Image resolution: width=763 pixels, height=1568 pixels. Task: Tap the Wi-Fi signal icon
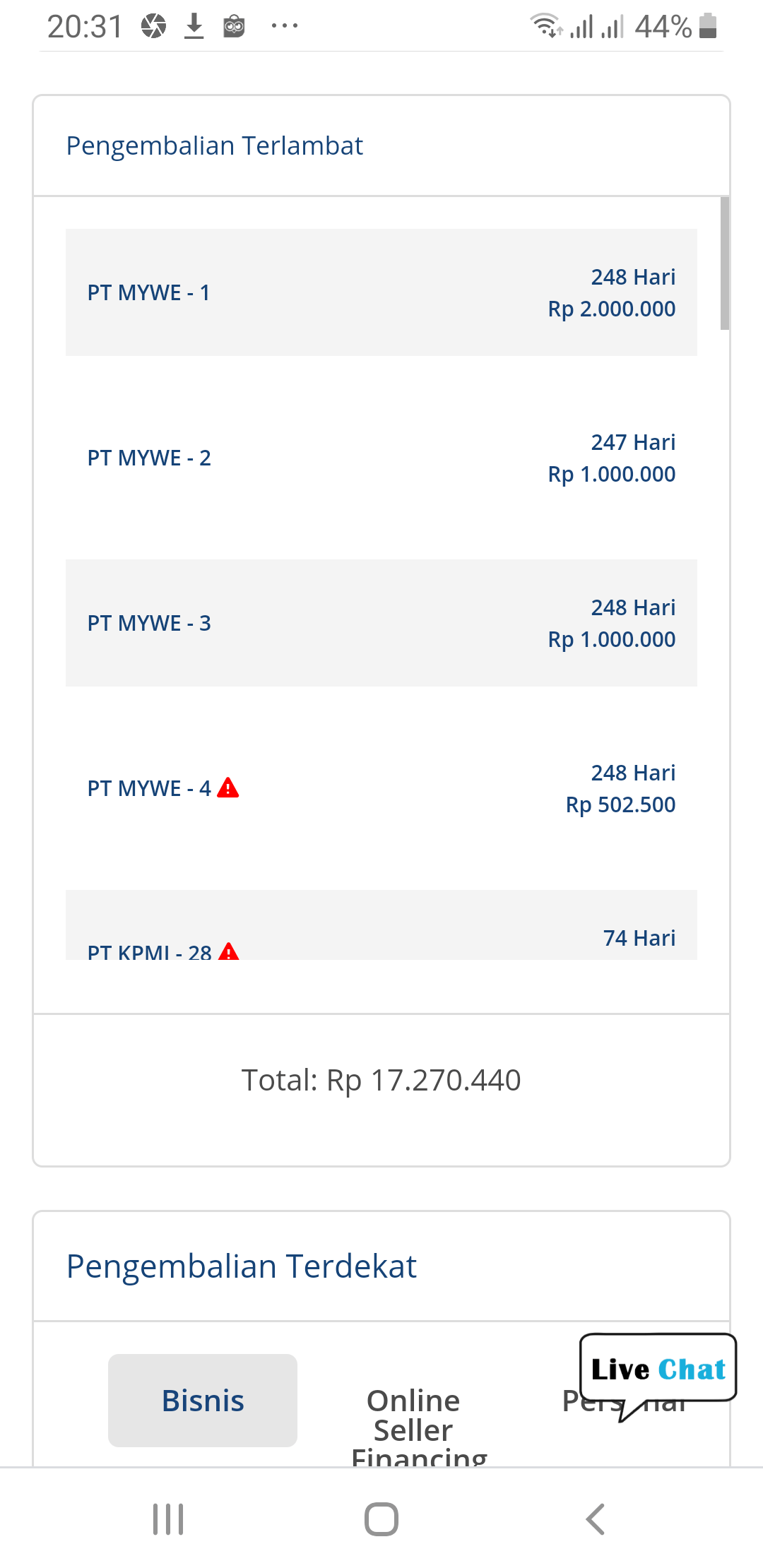pos(545,25)
